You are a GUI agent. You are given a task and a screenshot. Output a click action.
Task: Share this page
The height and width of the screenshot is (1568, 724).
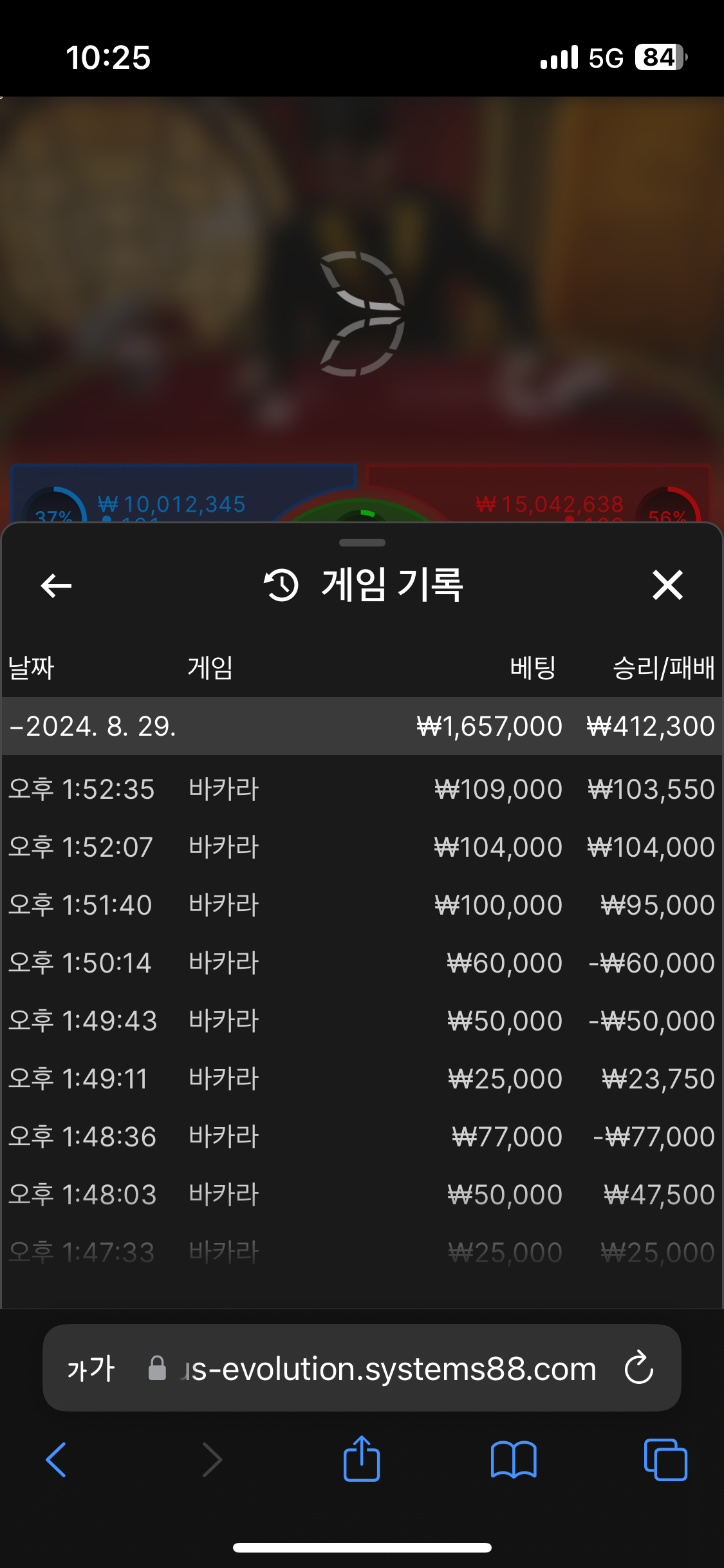click(x=362, y=1458)
